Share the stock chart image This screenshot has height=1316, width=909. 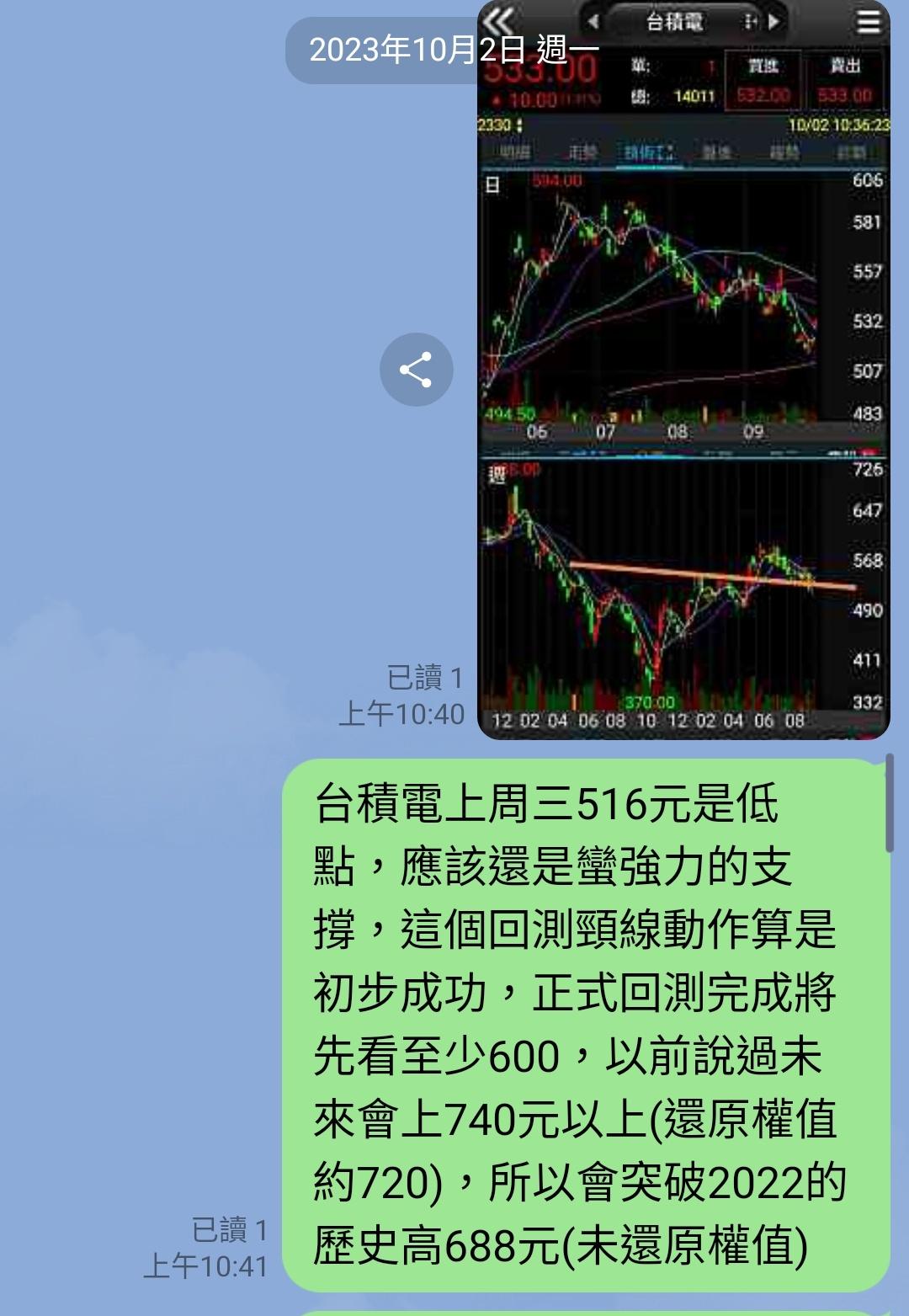(416, 370)
